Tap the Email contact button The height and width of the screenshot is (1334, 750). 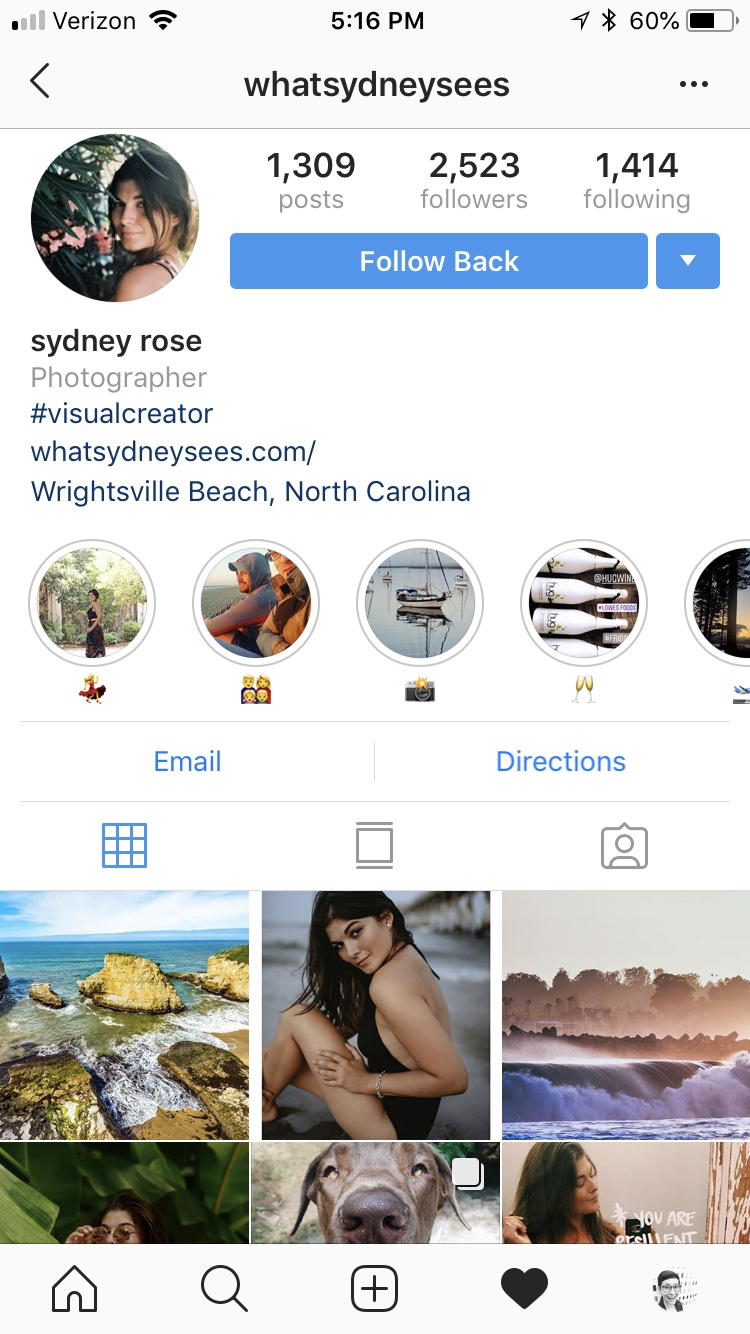point(188,761)
